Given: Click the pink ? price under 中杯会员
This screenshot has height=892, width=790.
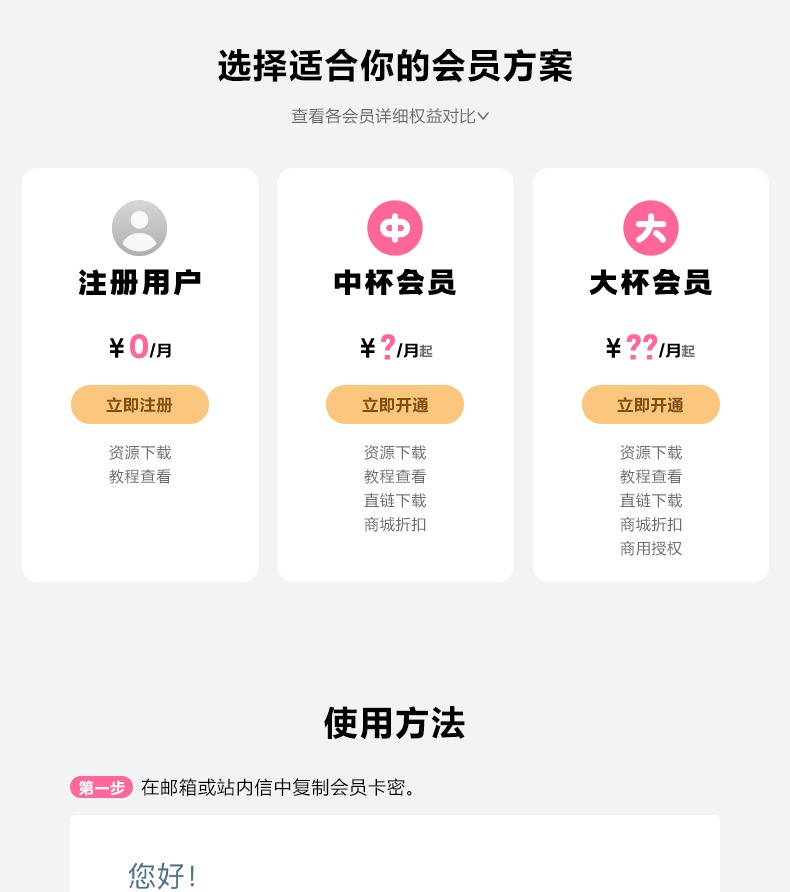Looking at the screenshot, I should (x=388, y=347).
